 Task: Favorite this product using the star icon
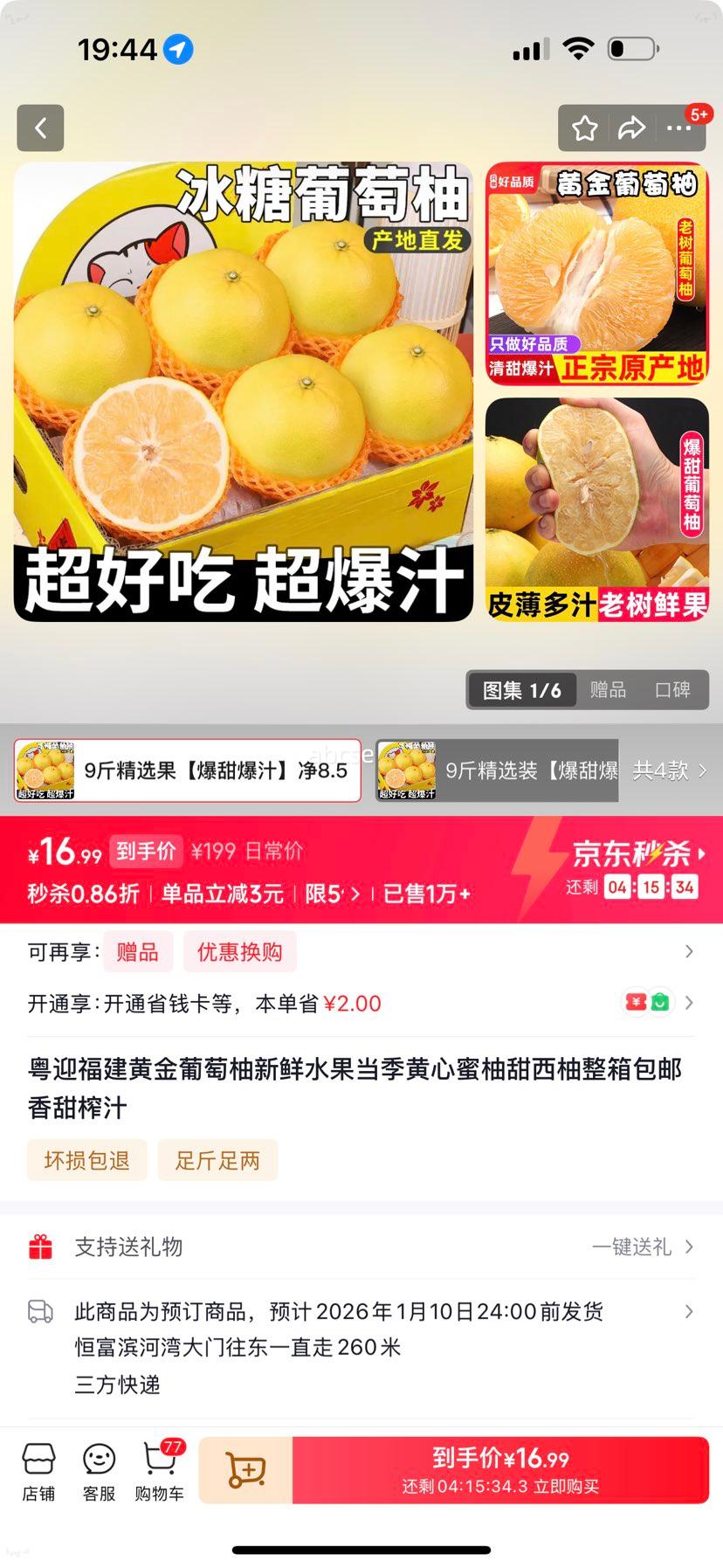point(583,128)
